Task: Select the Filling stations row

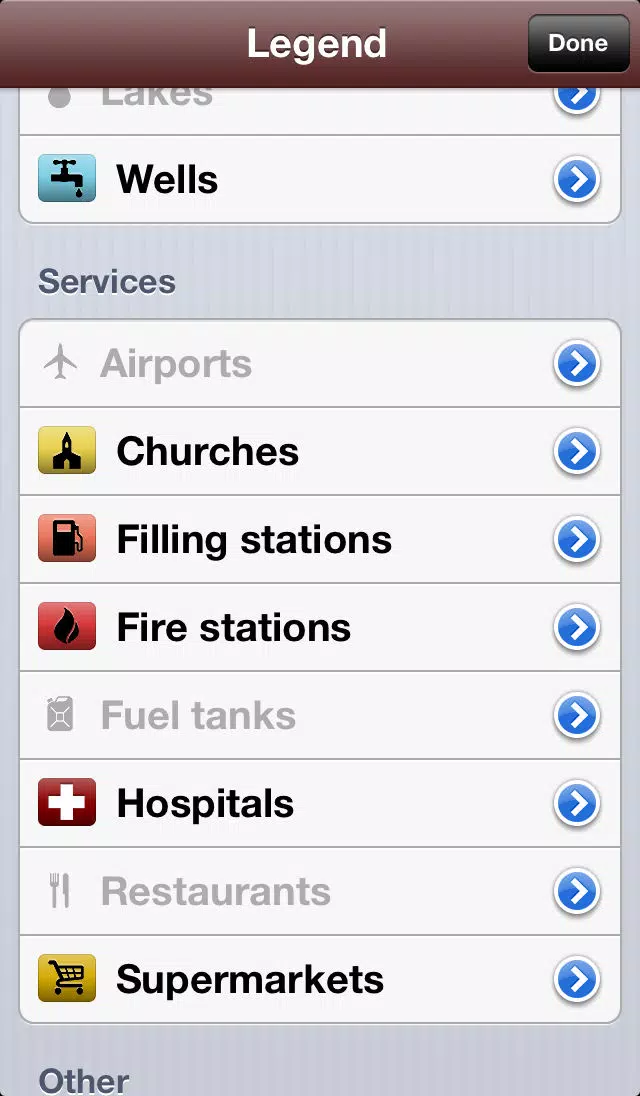Action: click(319, 540)
